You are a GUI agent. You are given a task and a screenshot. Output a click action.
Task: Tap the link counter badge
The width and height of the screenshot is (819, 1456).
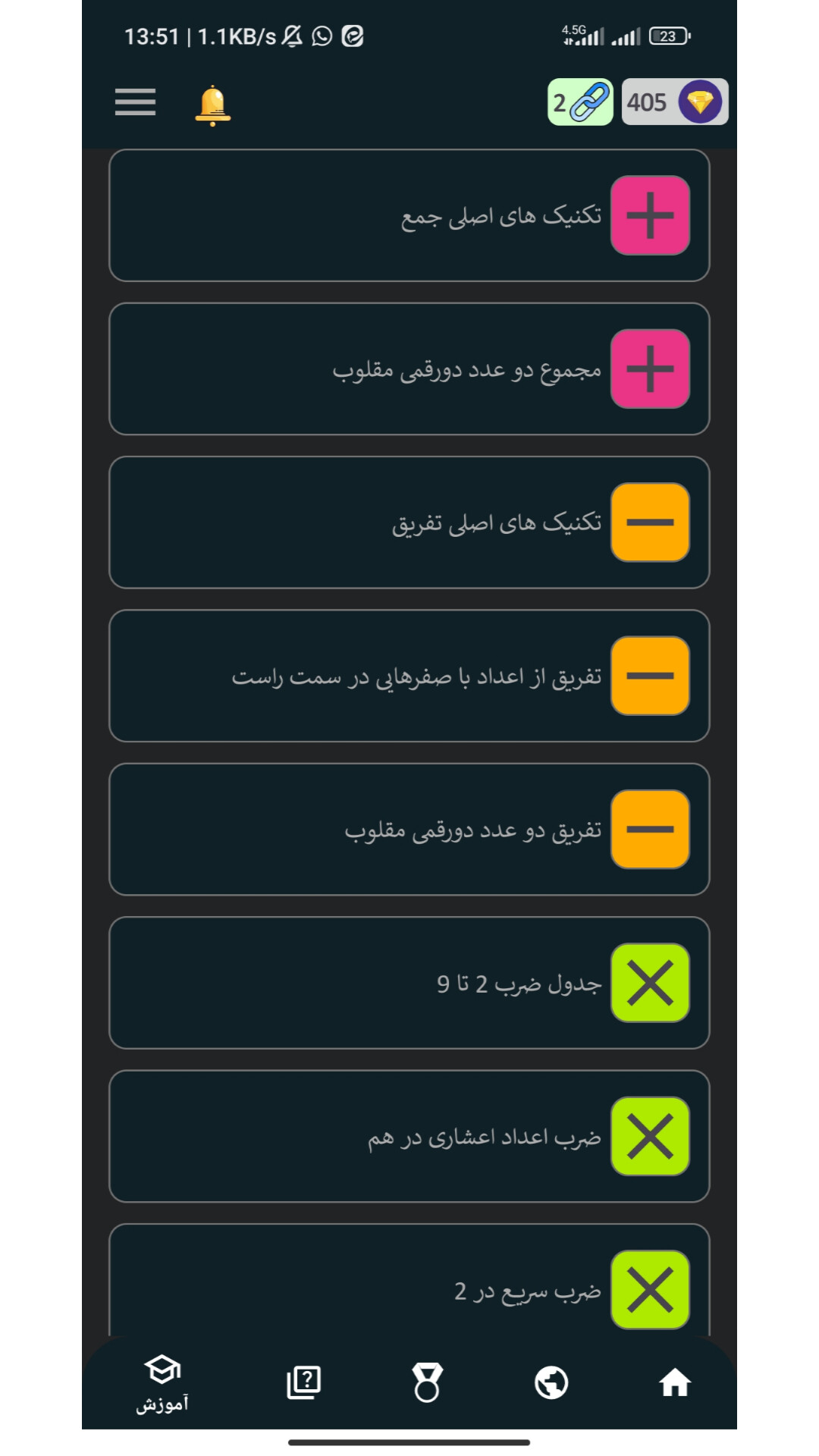click(580, 102)
